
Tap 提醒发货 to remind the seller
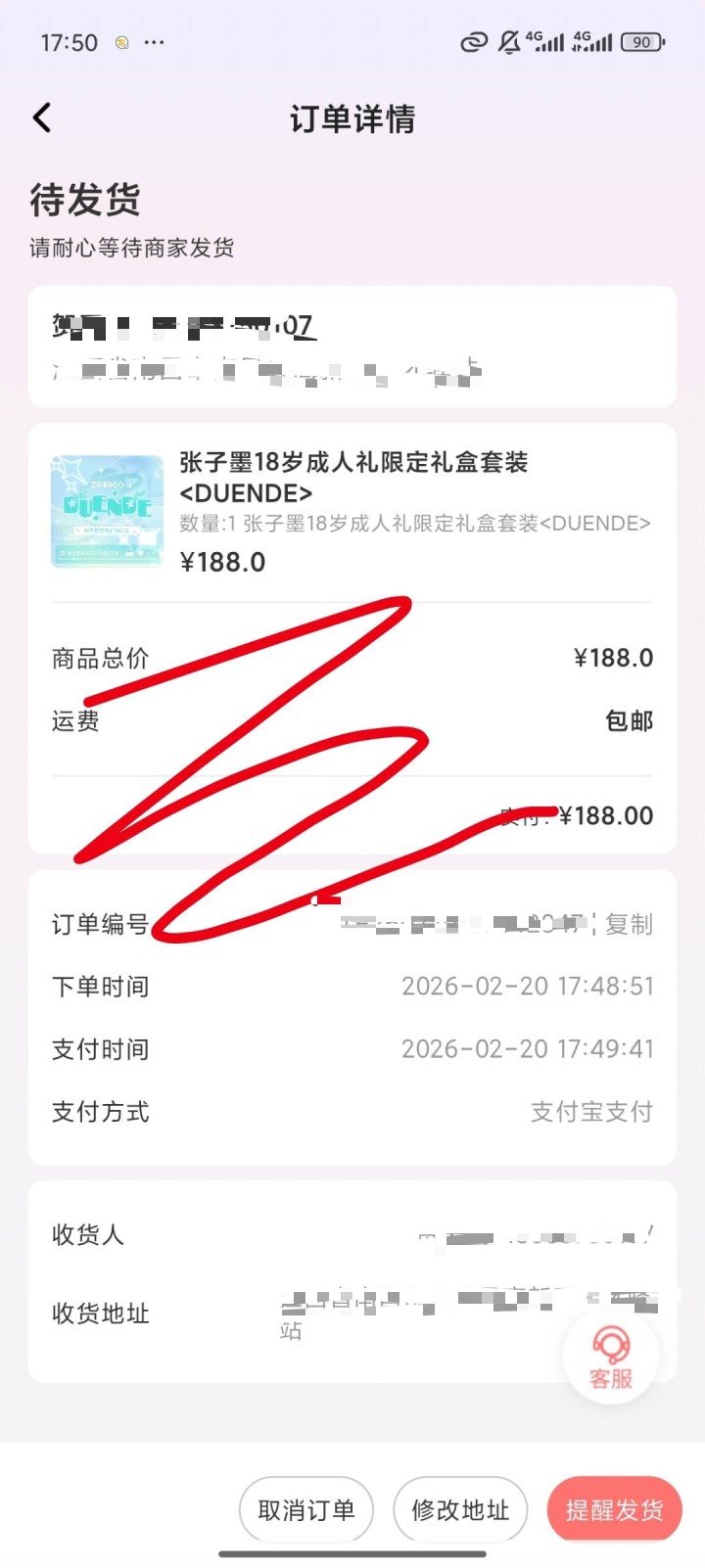tap(614, 1509)
